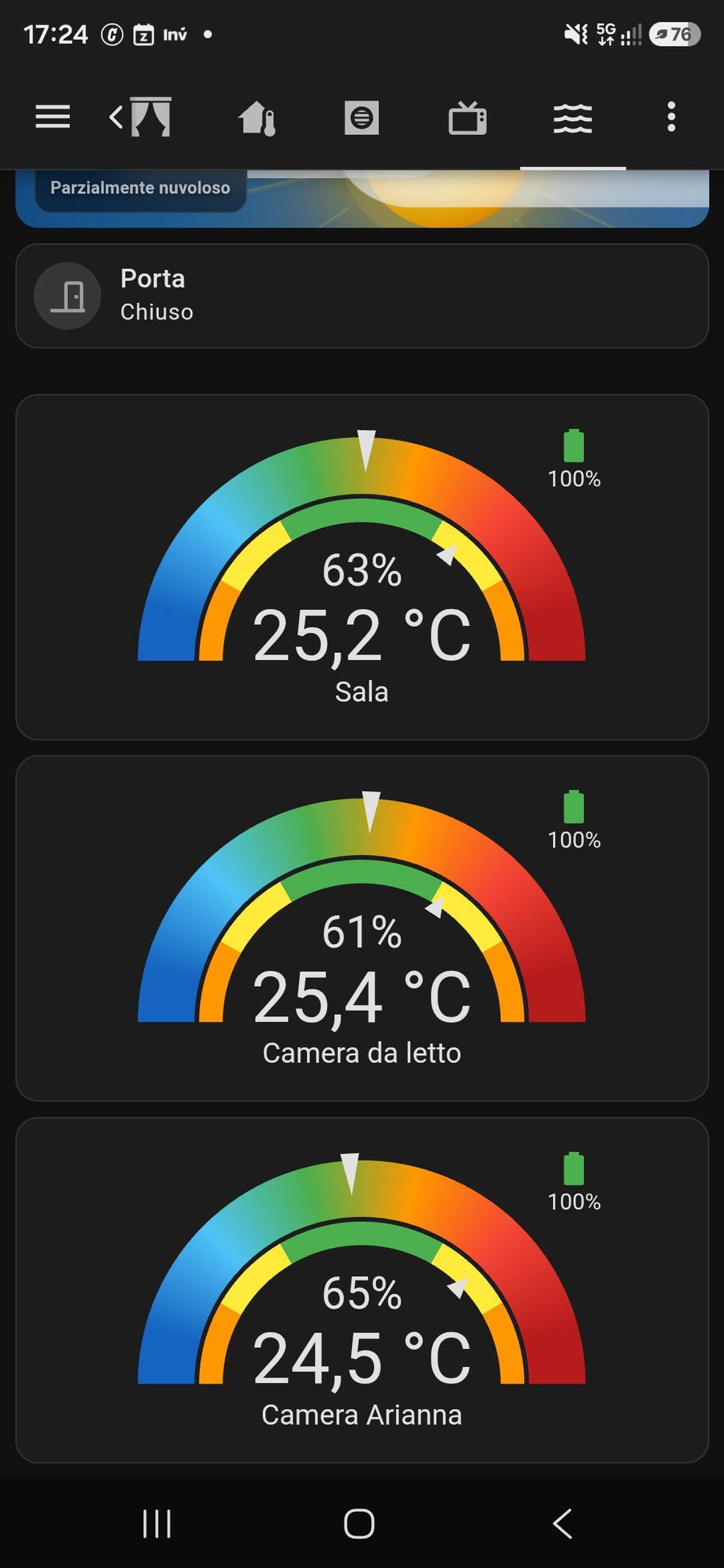
Task: Tap the Sala battery level icon
Action: tap(573, 446)
